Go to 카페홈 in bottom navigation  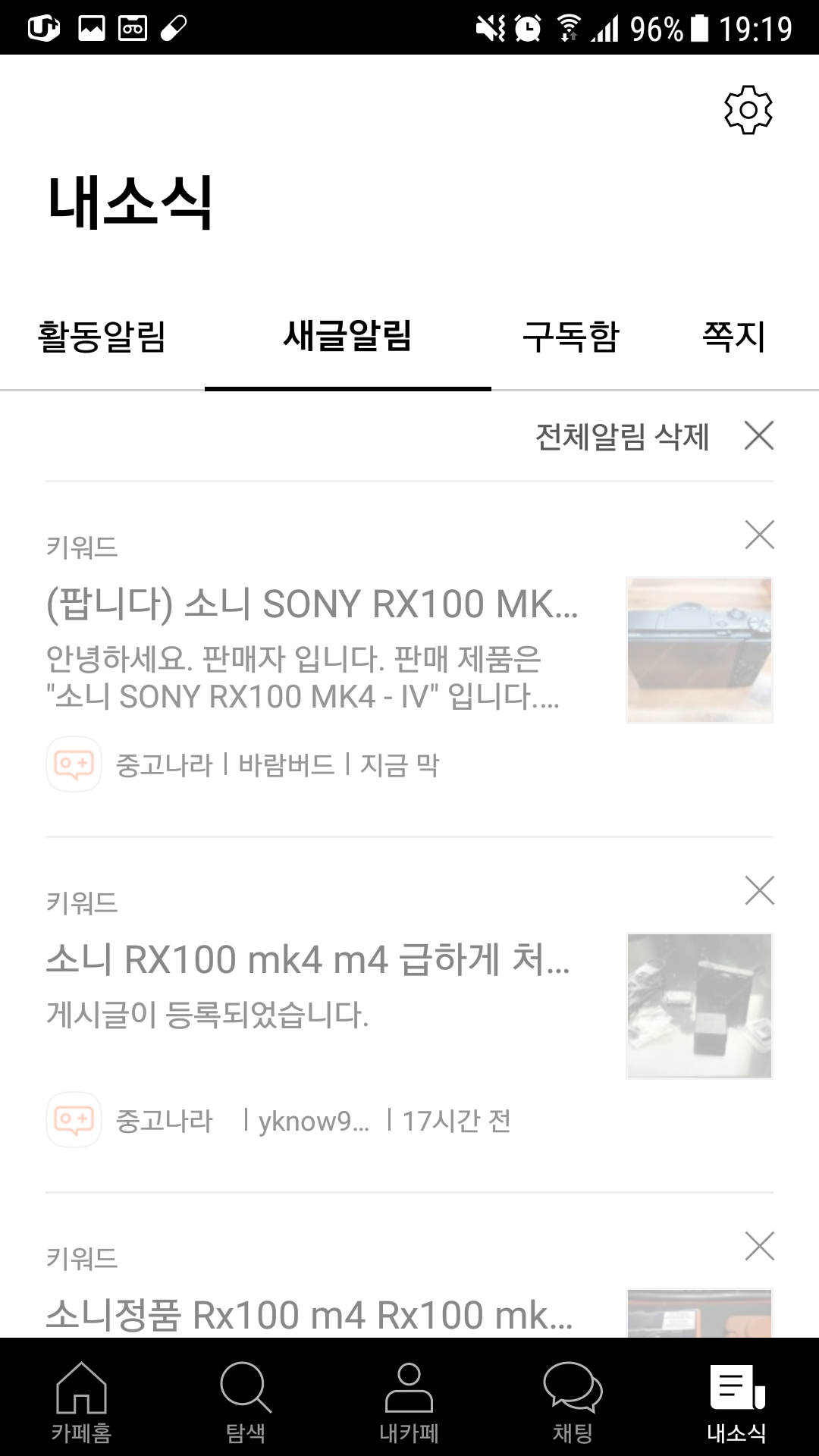click(81, 1399)
